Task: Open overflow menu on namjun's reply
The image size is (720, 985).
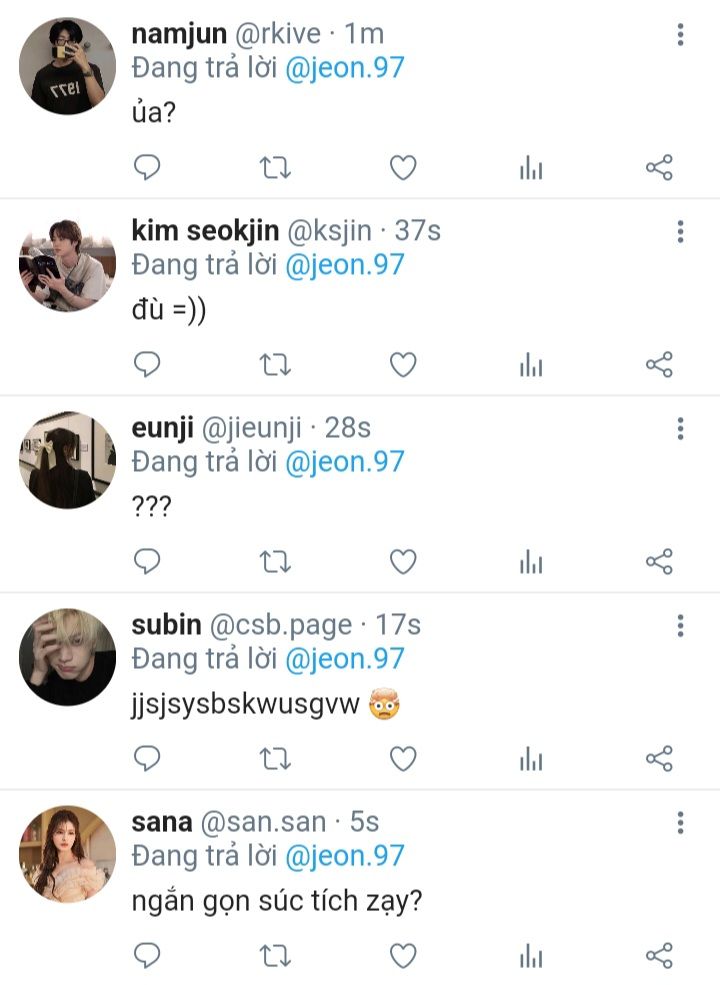Action: (680, 36)
